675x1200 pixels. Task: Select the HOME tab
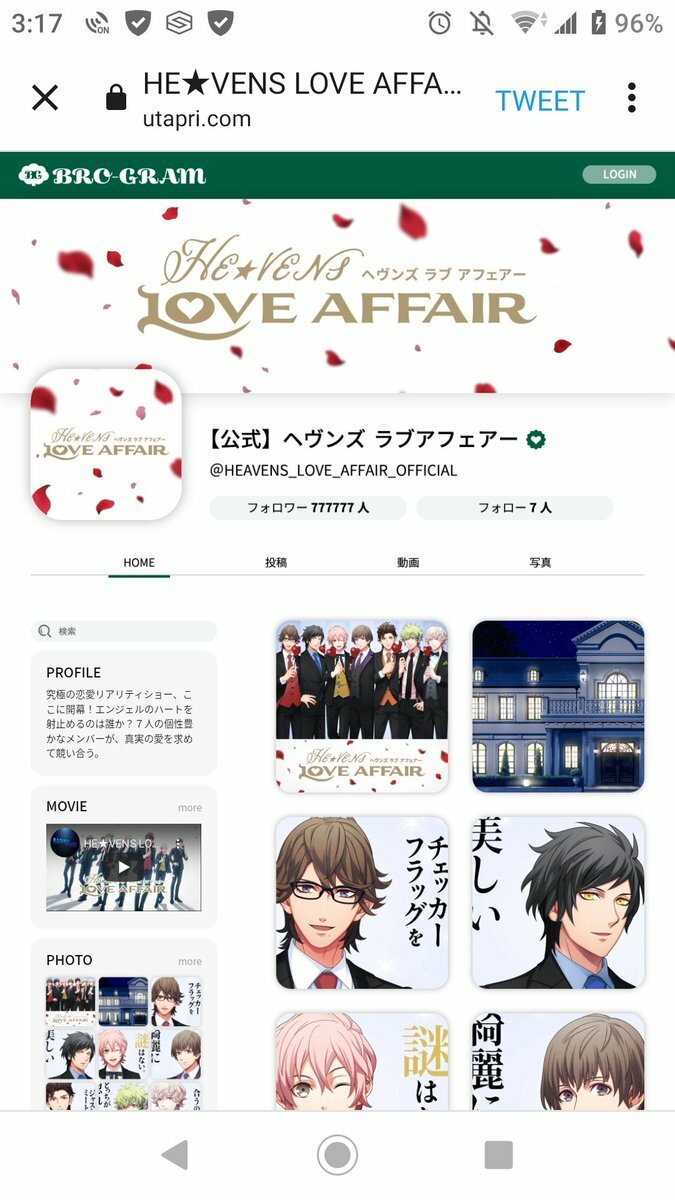tap(139, 563)
